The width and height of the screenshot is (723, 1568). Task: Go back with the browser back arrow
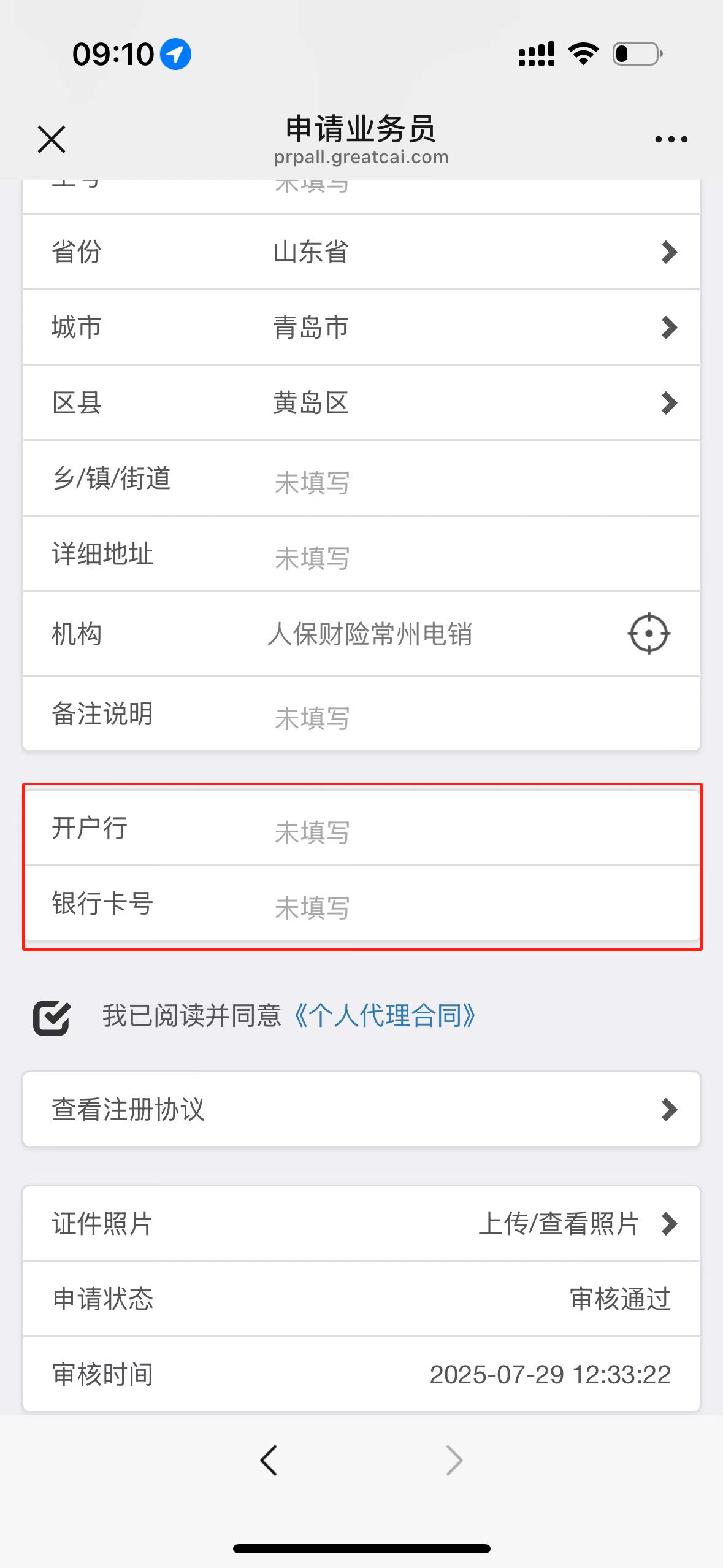(269, 1460)
